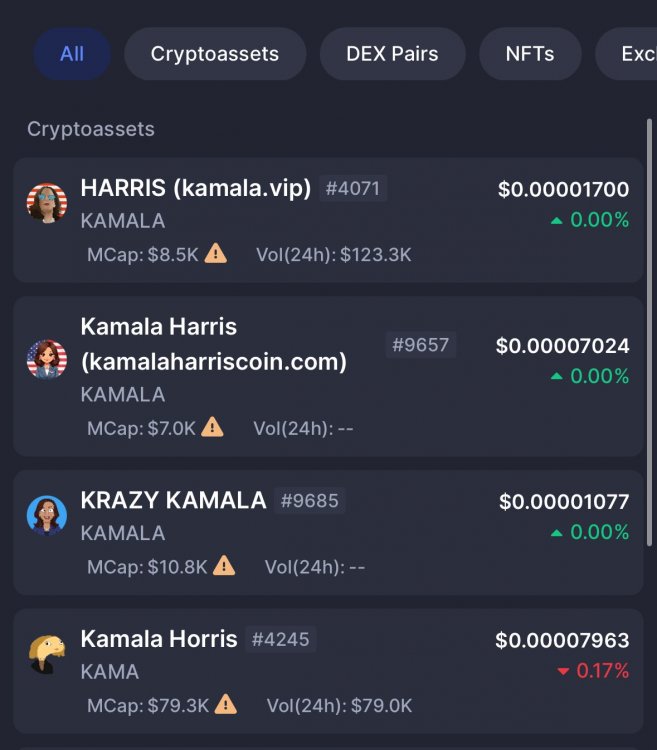Tap market cap warning icon for Kamala Horris
657x750 pixels.
tap(226, 705)
